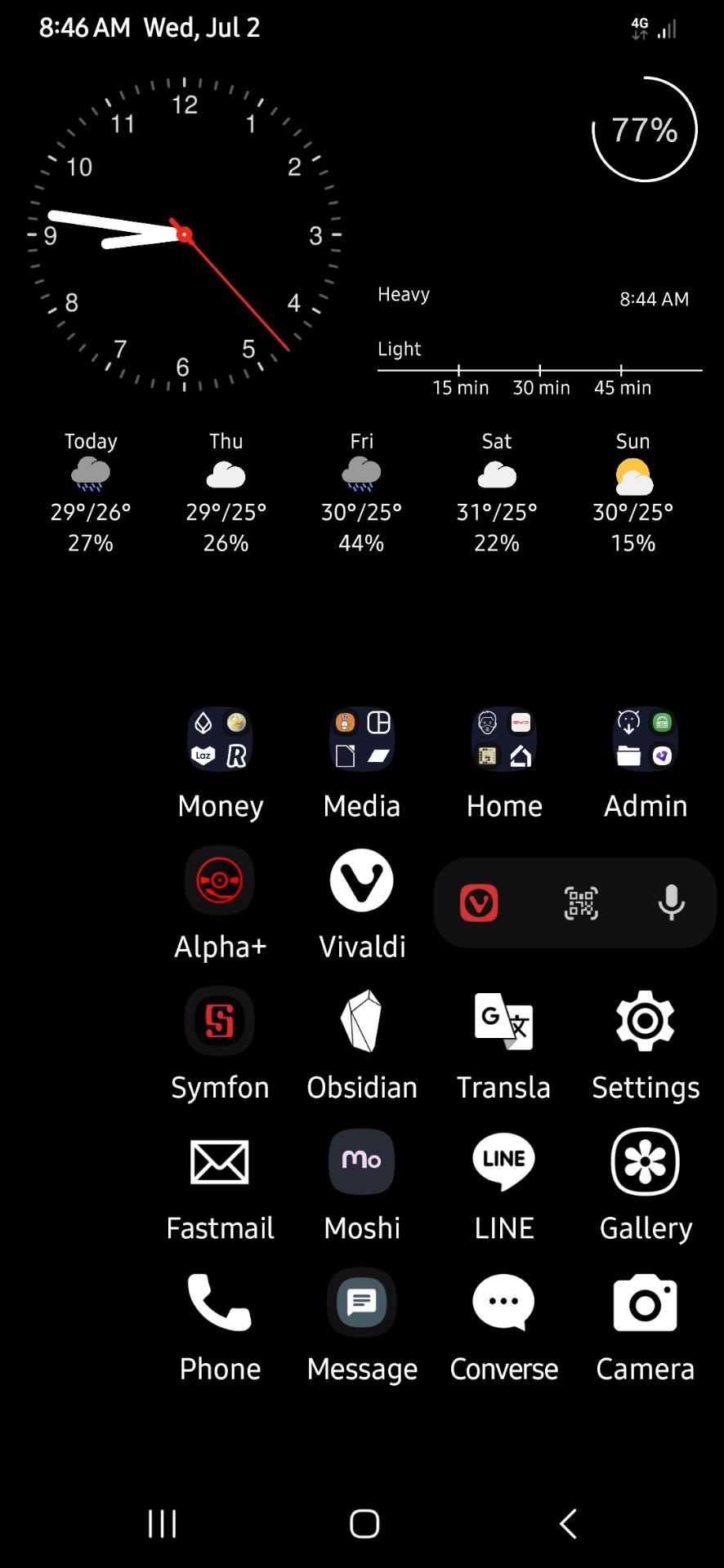This screenshot has height=1568, width=724.
Task: Open the analog clock widget
Action: [x=185, y=235]
